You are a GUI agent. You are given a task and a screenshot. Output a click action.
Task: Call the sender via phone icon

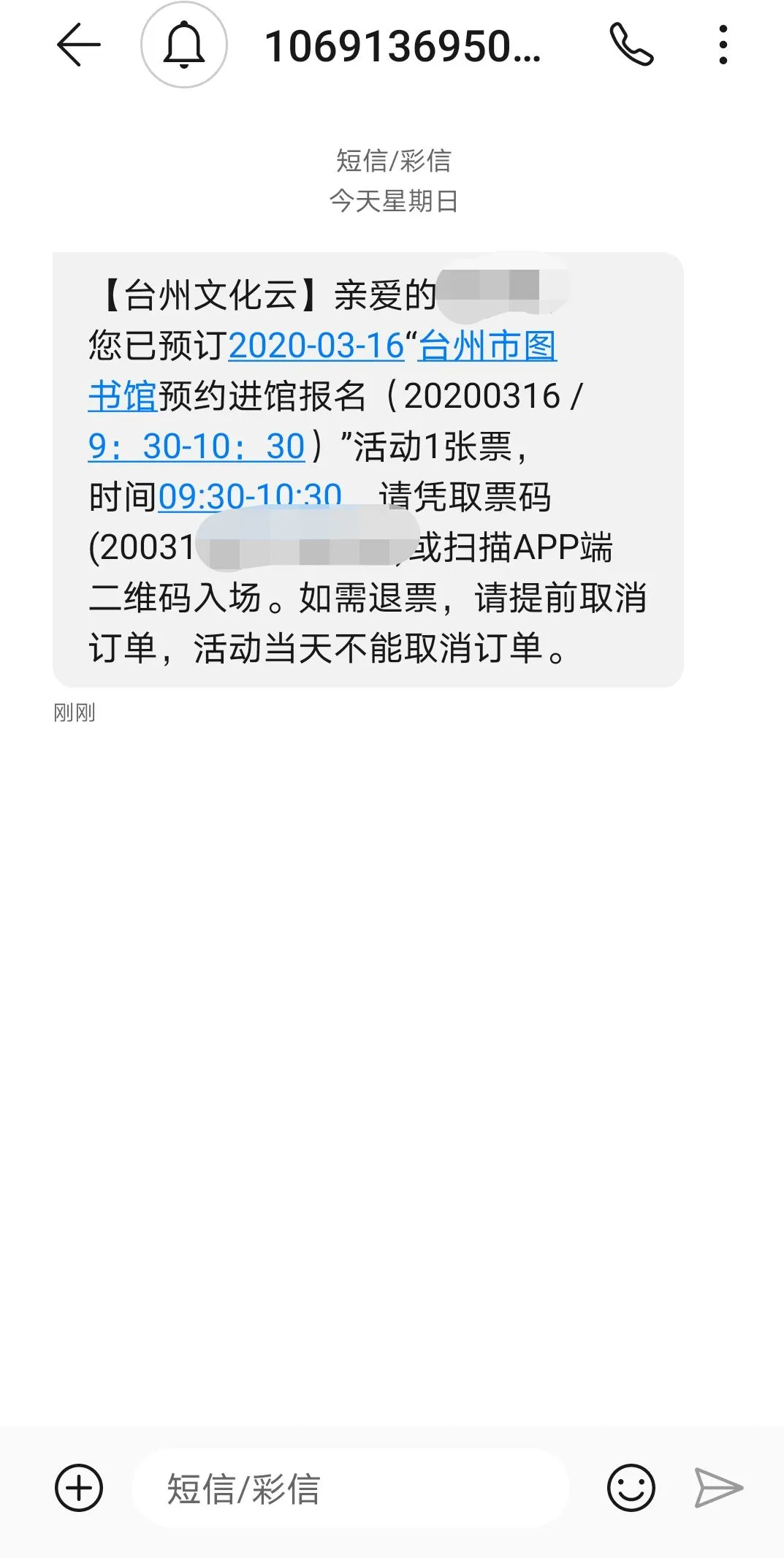(x=631, y=45)
